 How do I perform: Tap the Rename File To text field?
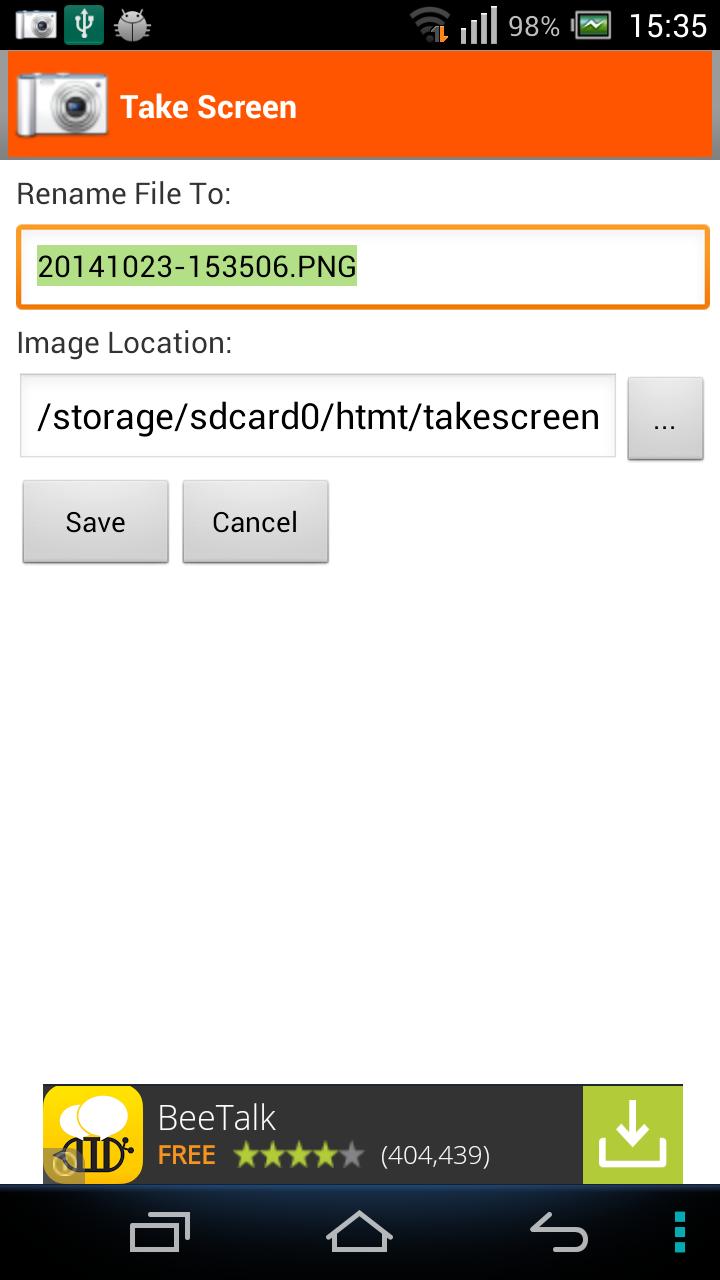tap(362, 267)
